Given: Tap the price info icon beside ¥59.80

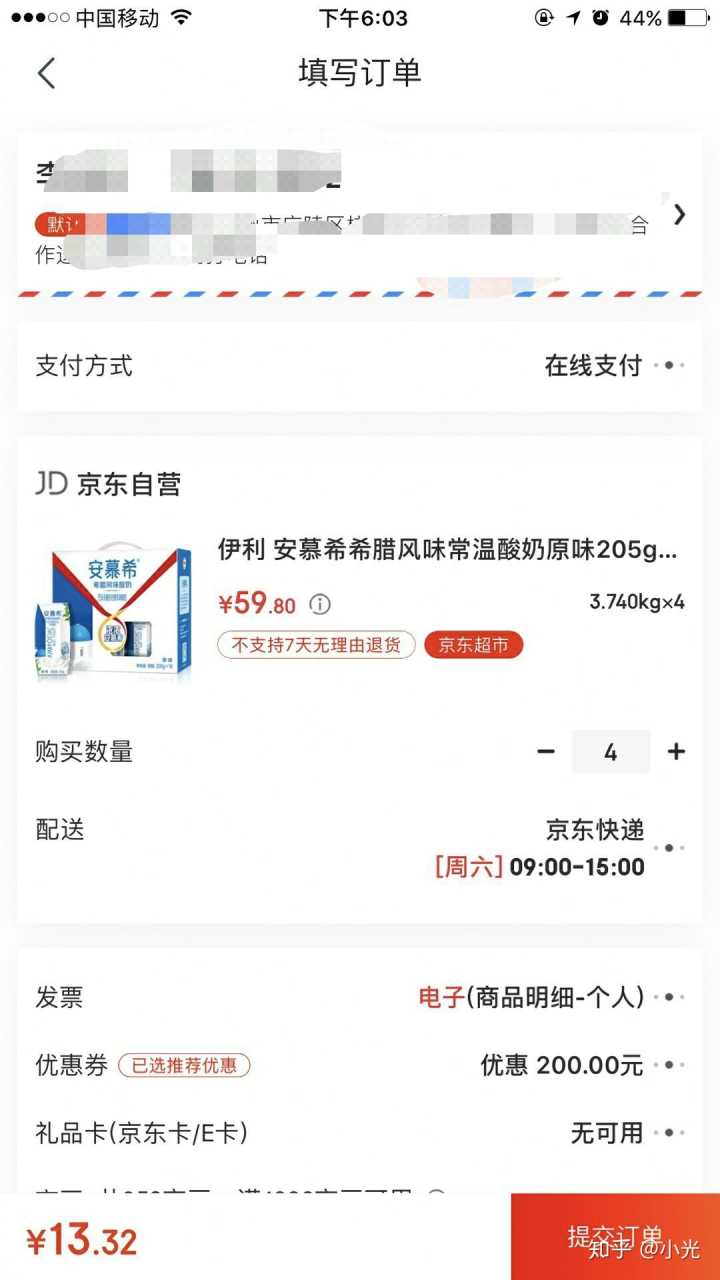Looking at the screenshot, I should pyautogui.click(x=320, y=605).
